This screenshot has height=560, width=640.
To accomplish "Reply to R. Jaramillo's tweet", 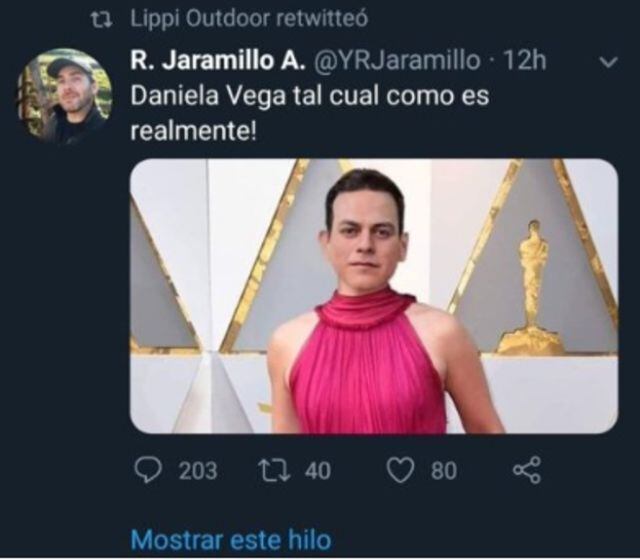I will click(150, 470).
